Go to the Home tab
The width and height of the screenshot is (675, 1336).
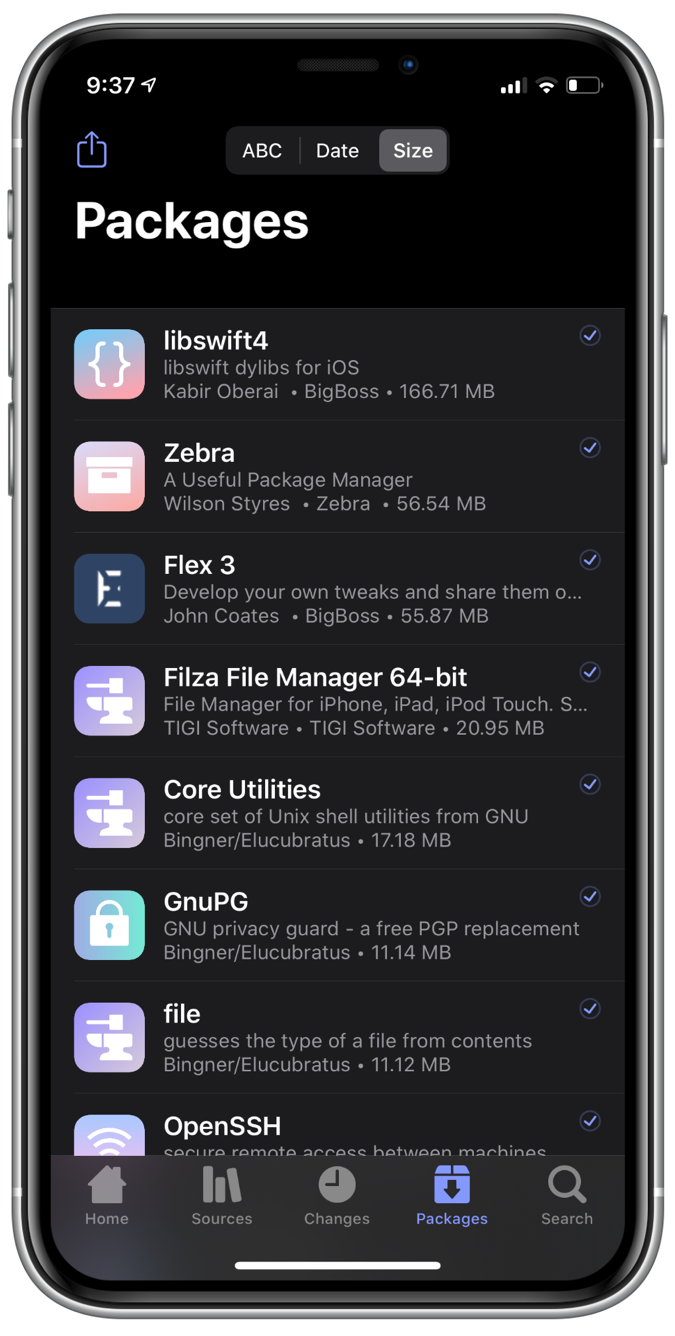[107, 1196]
